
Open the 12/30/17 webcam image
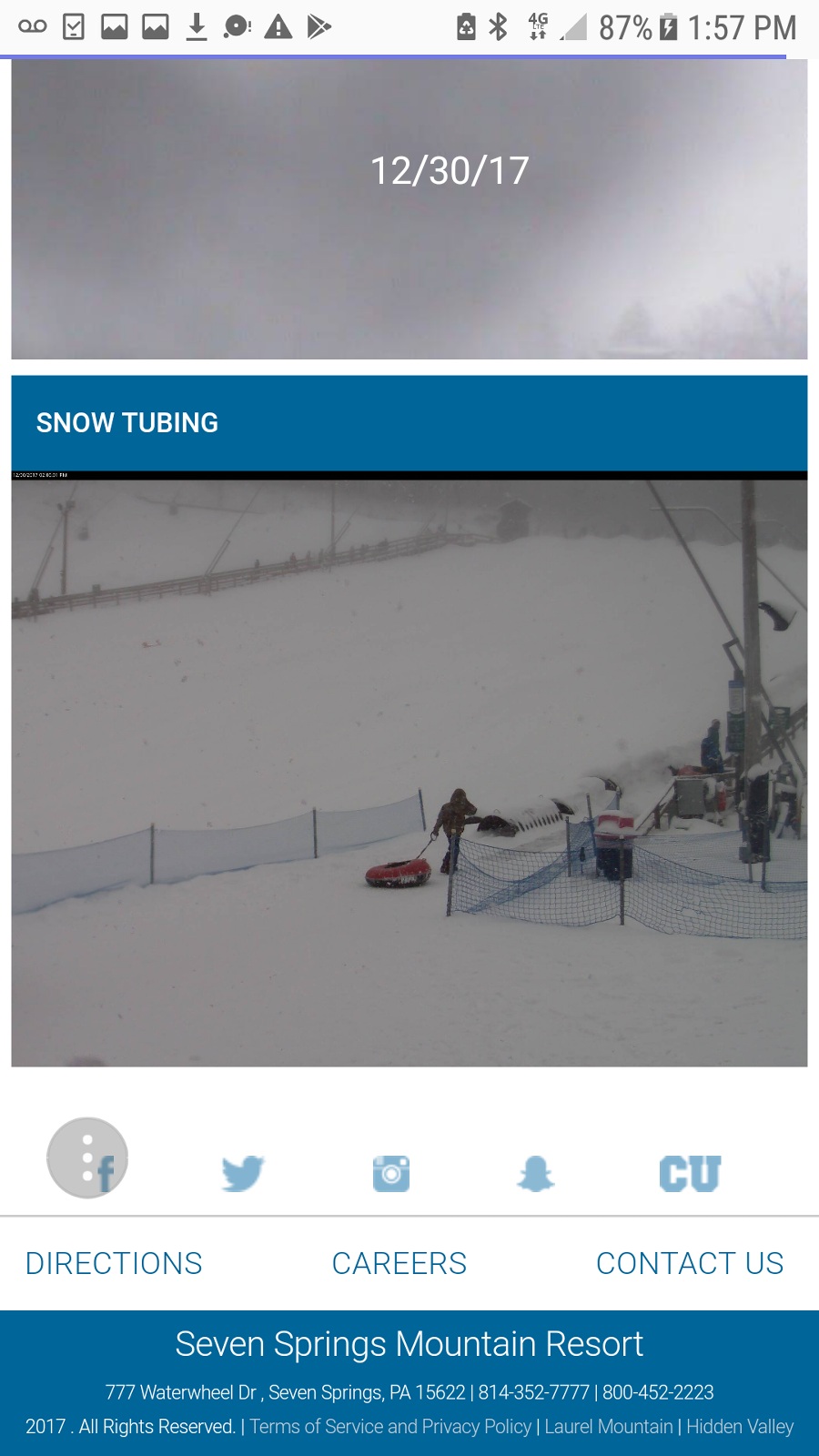pos(409,209)
